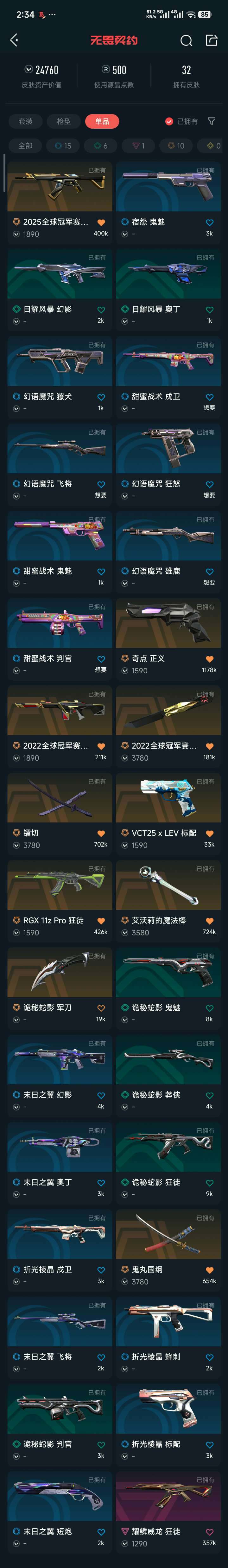The image size is (228, 1568).
Task: Select the 全部 rarity chip
Action: (25, 145)
